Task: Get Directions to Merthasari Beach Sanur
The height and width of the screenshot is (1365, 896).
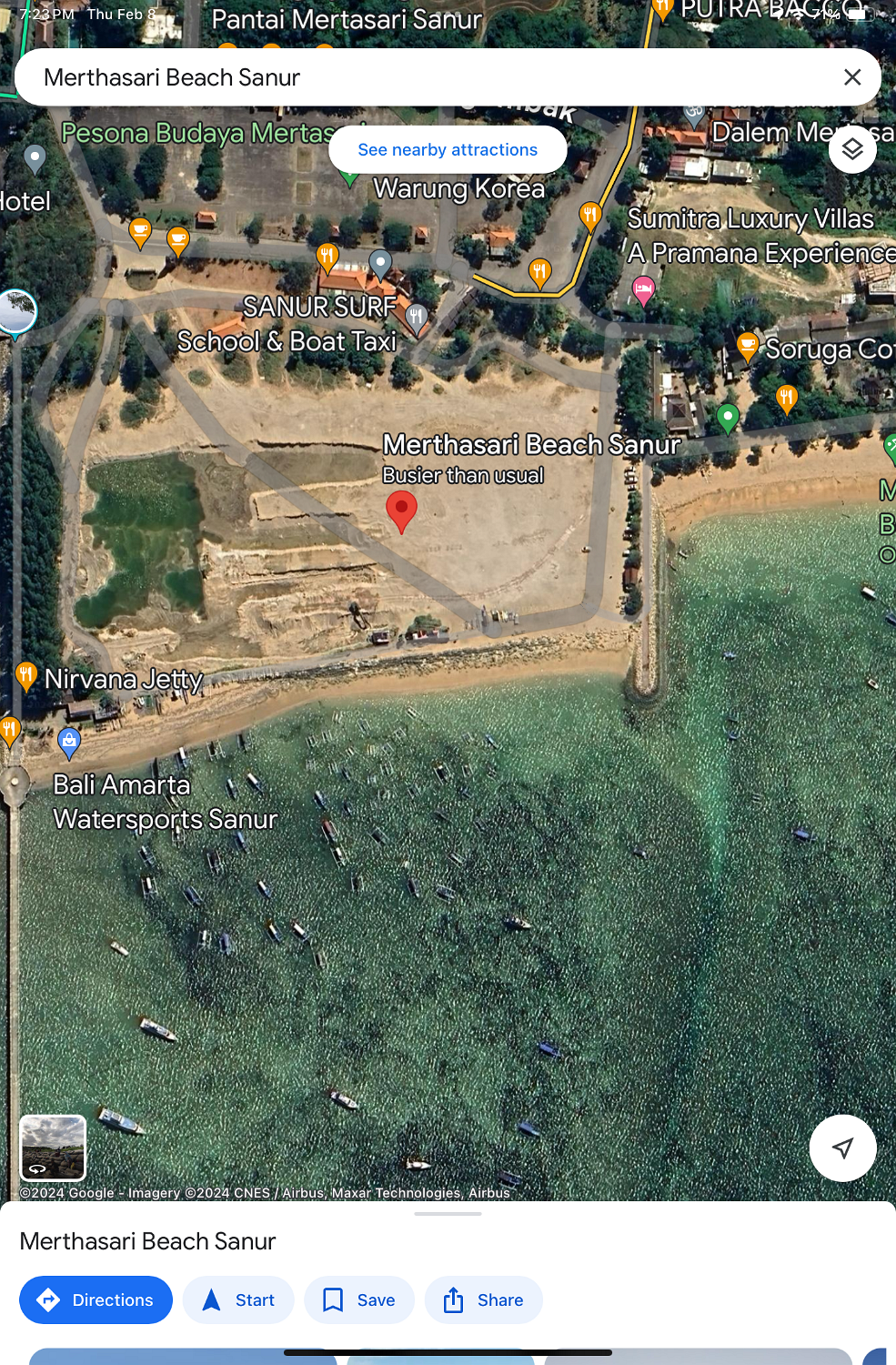Action: pyautogui.click(x=96, y=1299)
